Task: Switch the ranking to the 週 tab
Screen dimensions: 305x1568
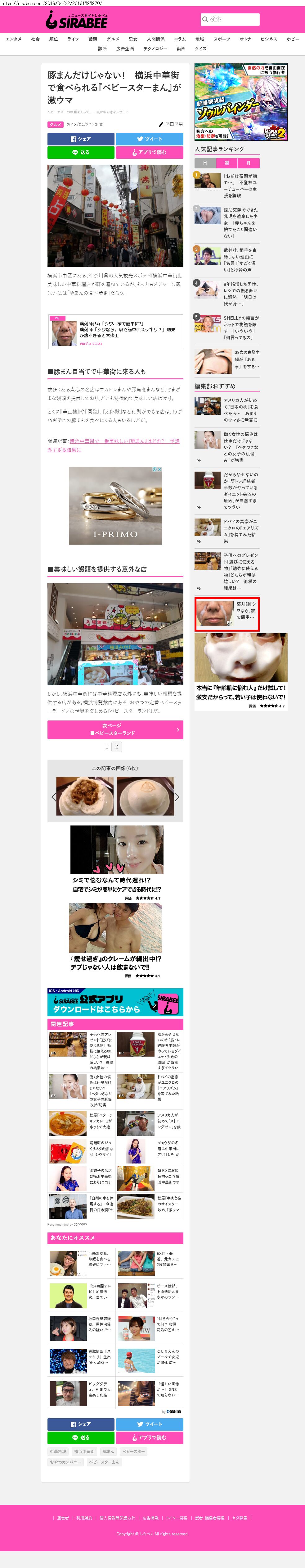Action: pos(227,163)
